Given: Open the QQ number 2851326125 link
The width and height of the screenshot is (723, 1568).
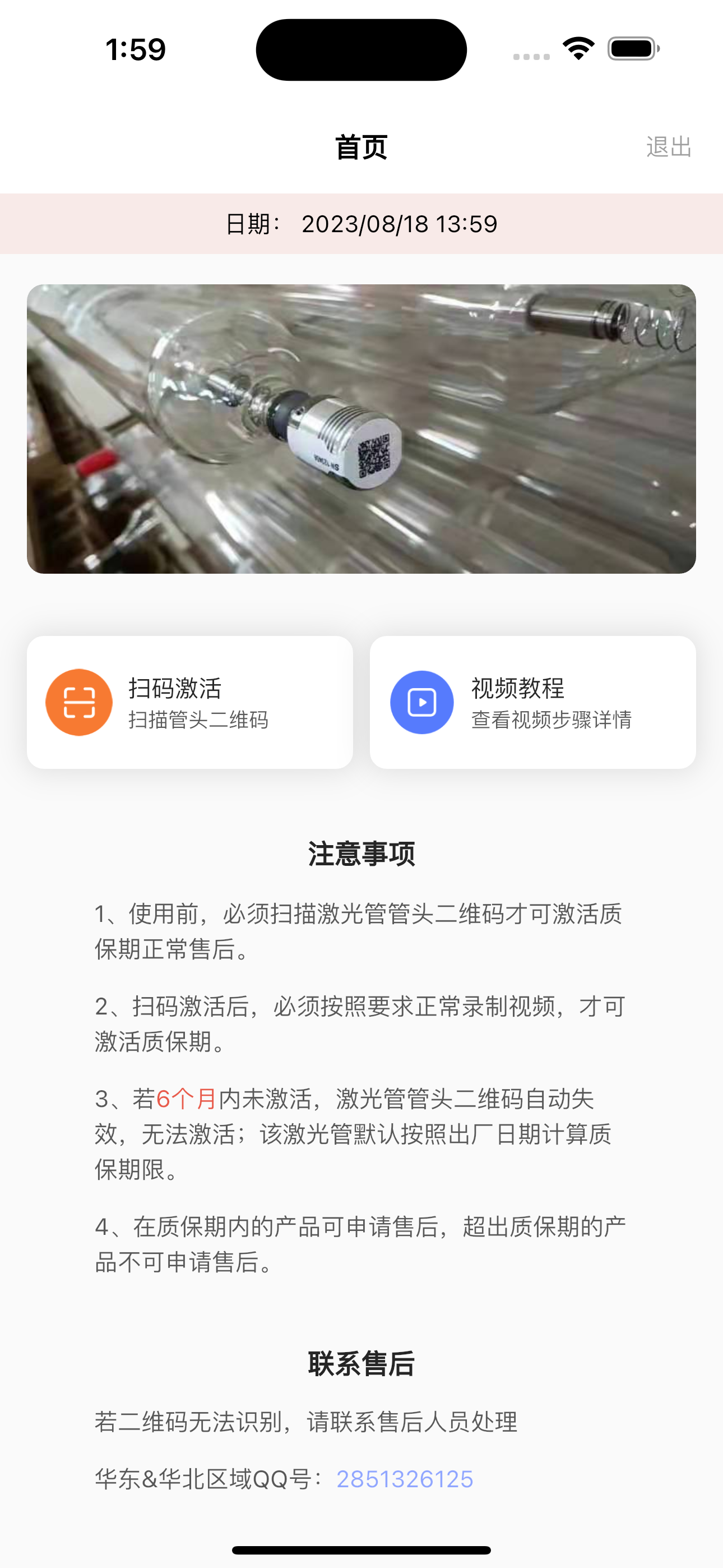Looking at the screenshot, I should tap(405, 1476).
